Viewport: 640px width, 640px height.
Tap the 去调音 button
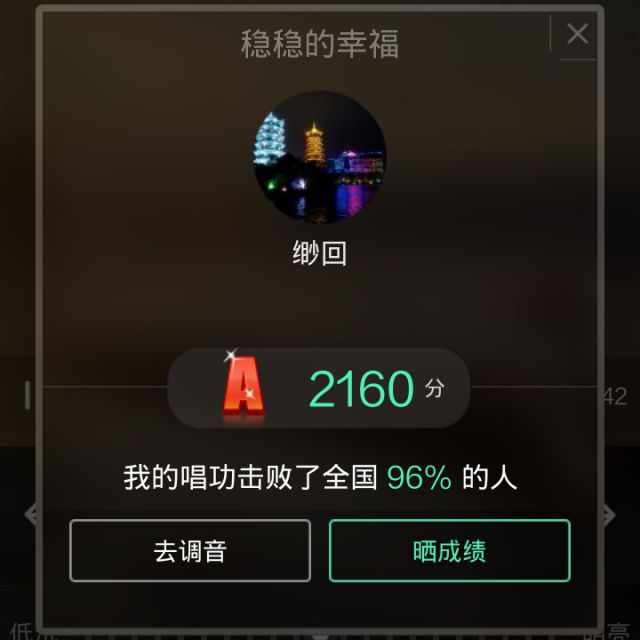190,550
